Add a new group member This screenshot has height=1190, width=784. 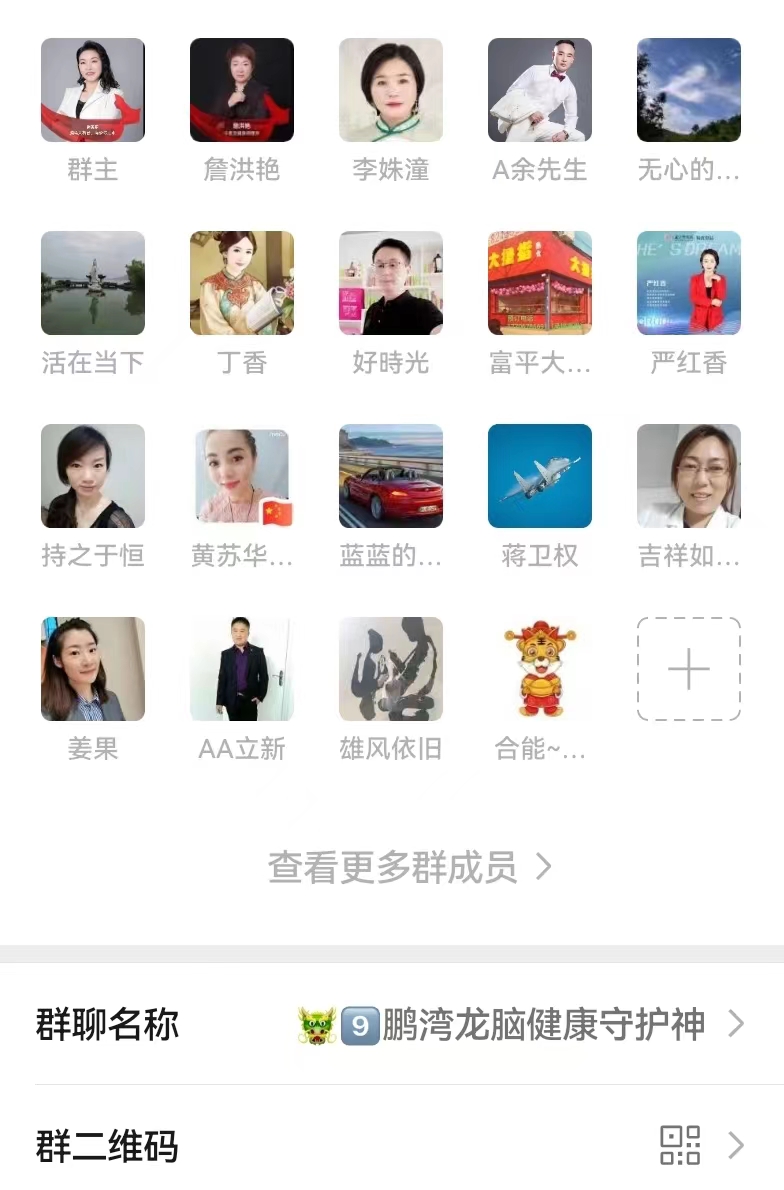click(689, 670)
